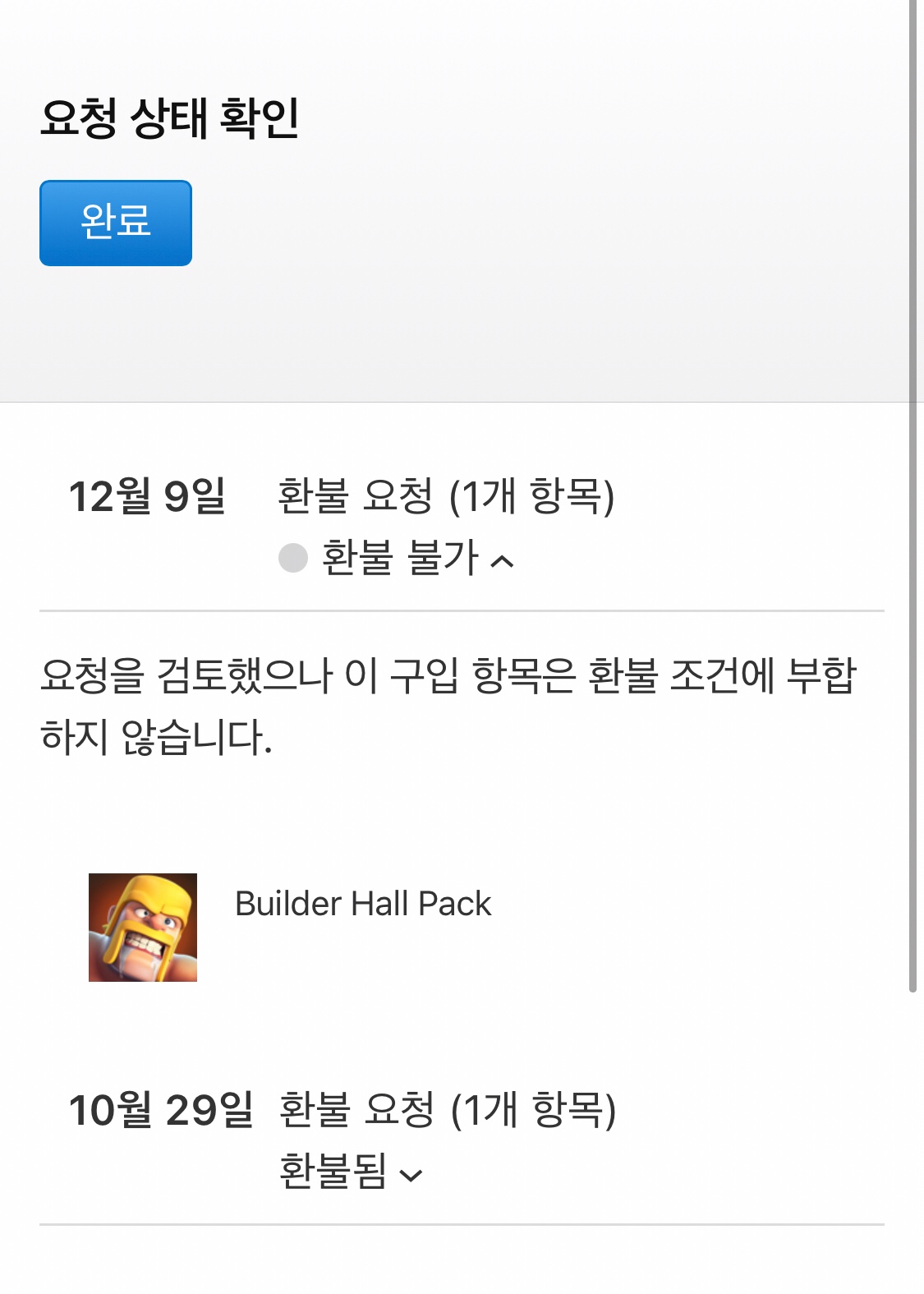
Task: Collapse the 환불 불가 details for 12월 9일
Action: coord(502,561)
